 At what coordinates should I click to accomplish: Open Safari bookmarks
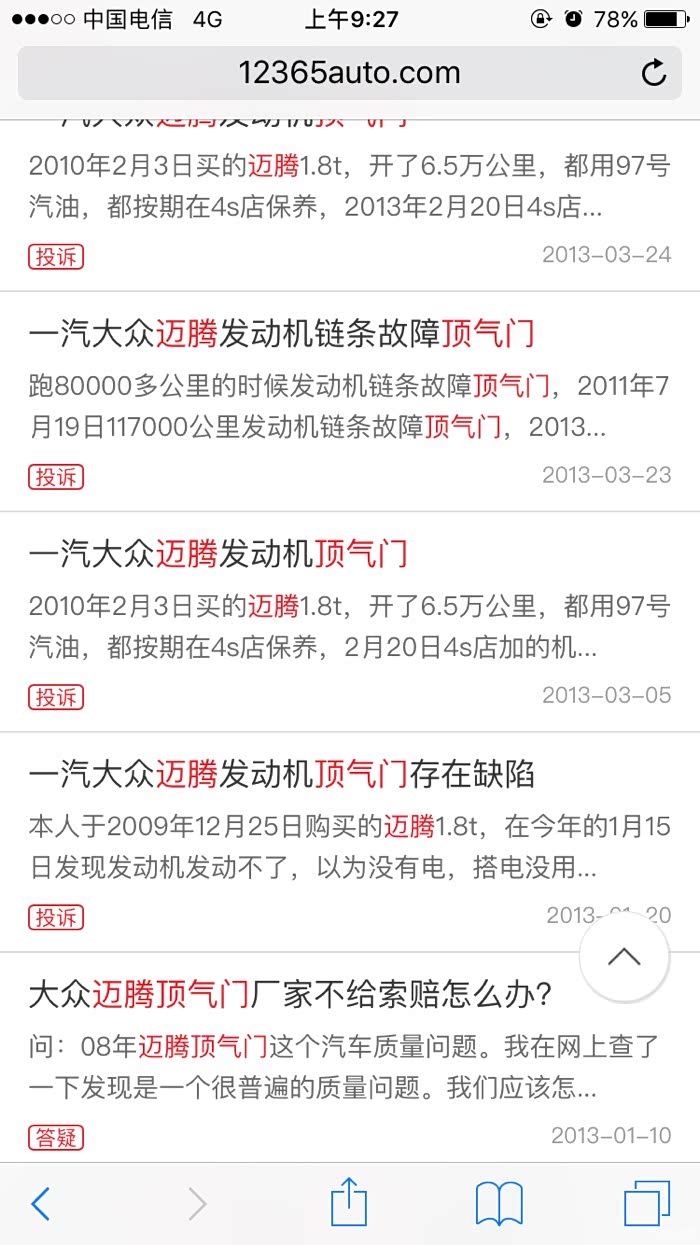pyautogui.click(x=499, y=1204)
